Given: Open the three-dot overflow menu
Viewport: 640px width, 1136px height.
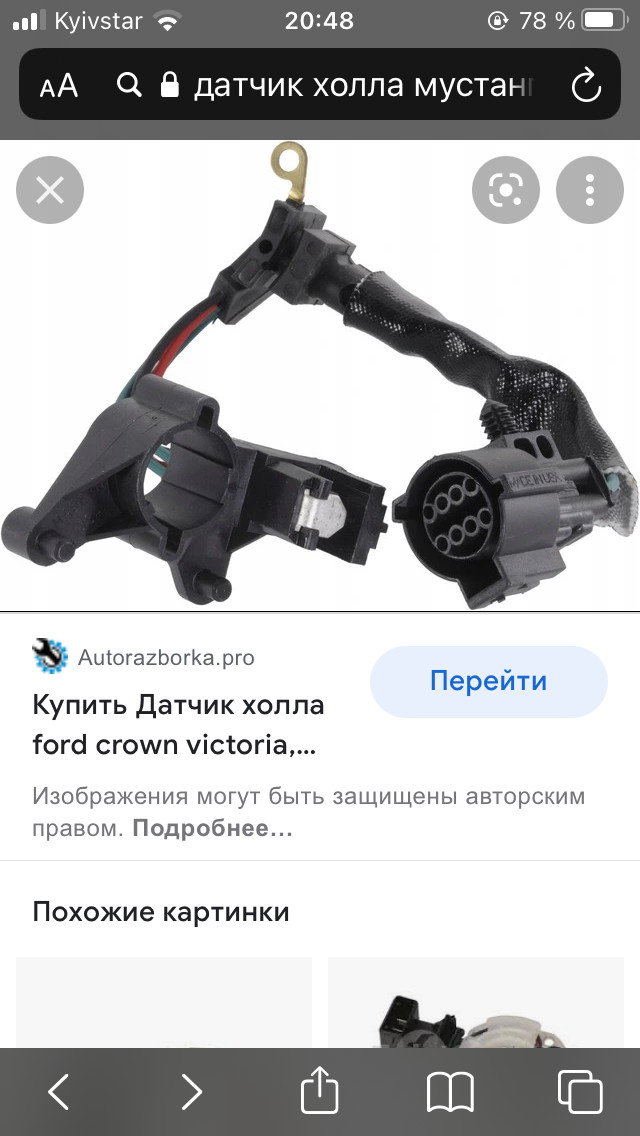Looking at the screenshot, I should (x=590, y=190).
